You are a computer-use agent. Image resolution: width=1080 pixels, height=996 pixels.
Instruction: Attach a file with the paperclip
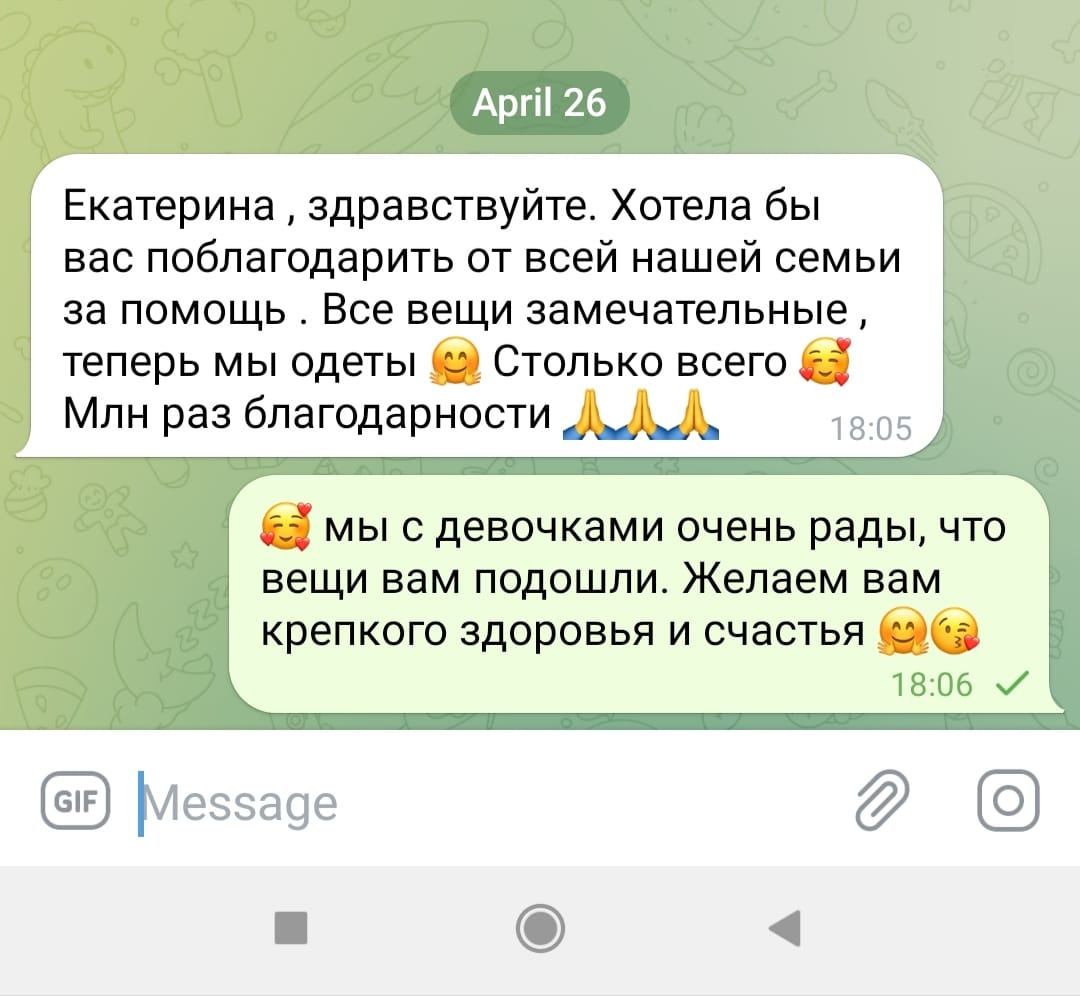coord(884,801)
